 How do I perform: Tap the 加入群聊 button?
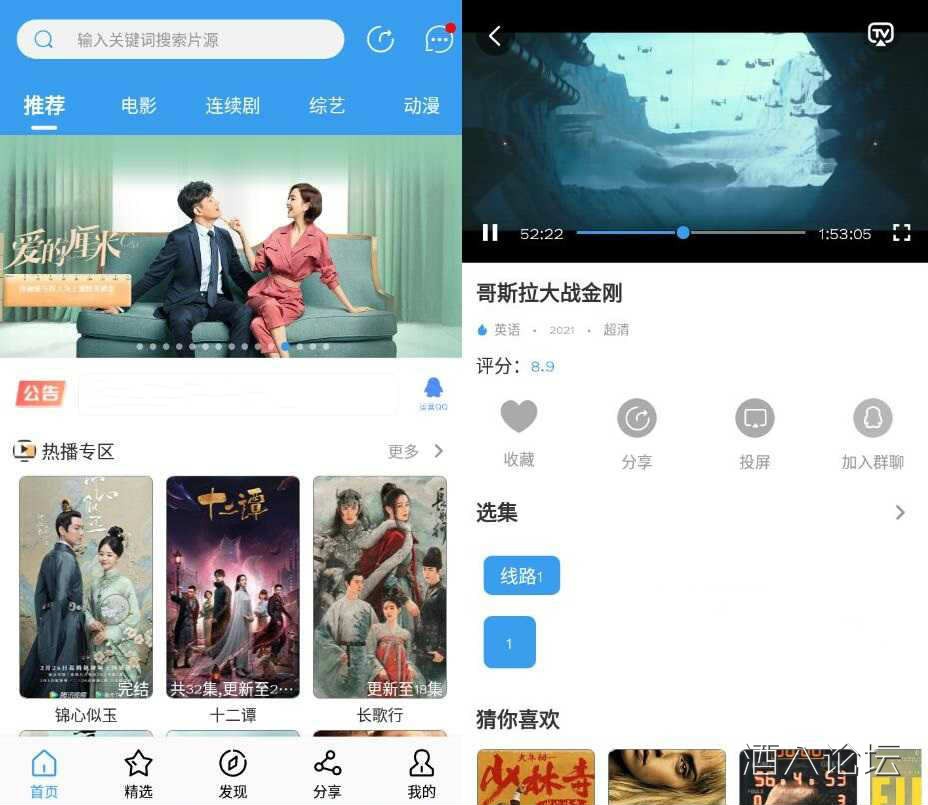872,430
